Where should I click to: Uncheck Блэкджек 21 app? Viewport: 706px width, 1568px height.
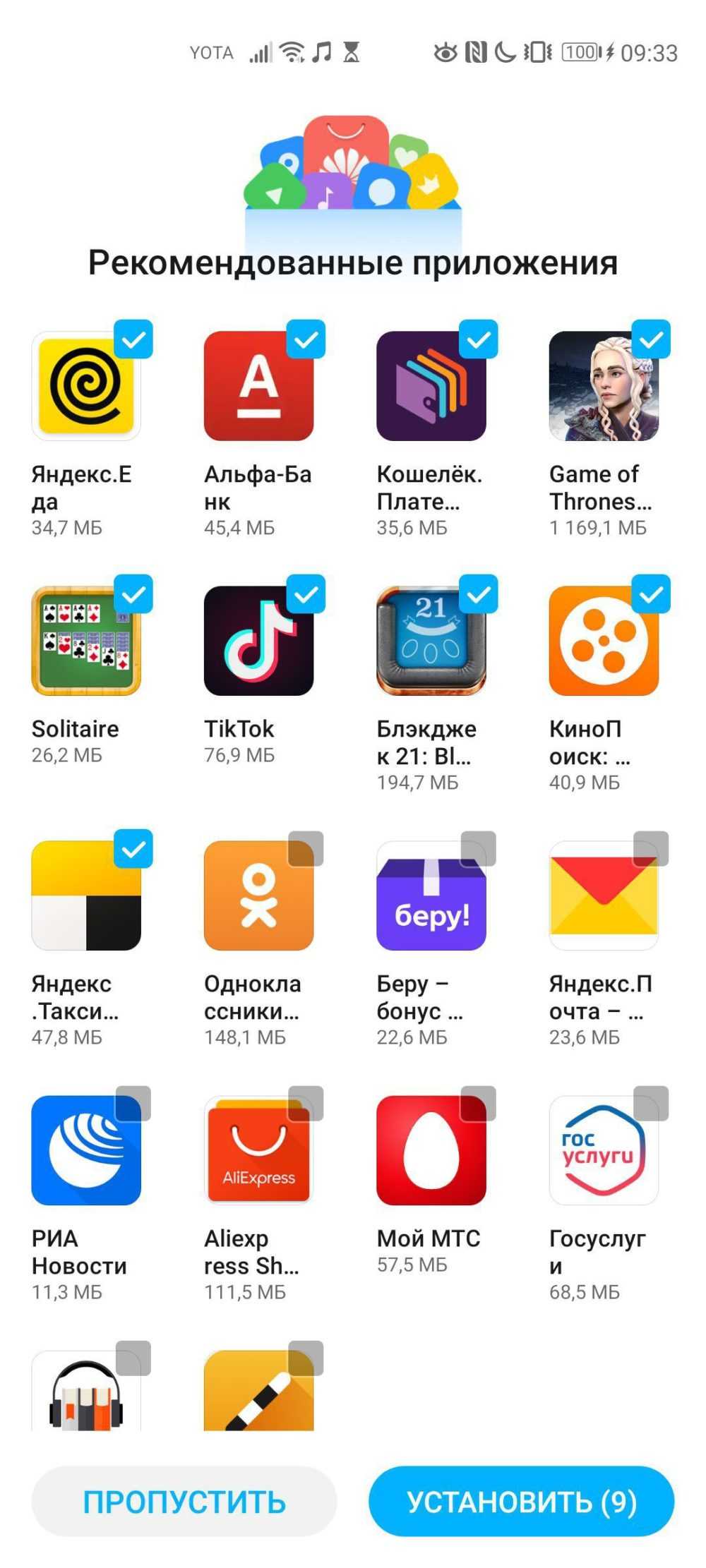coord(479,594)
